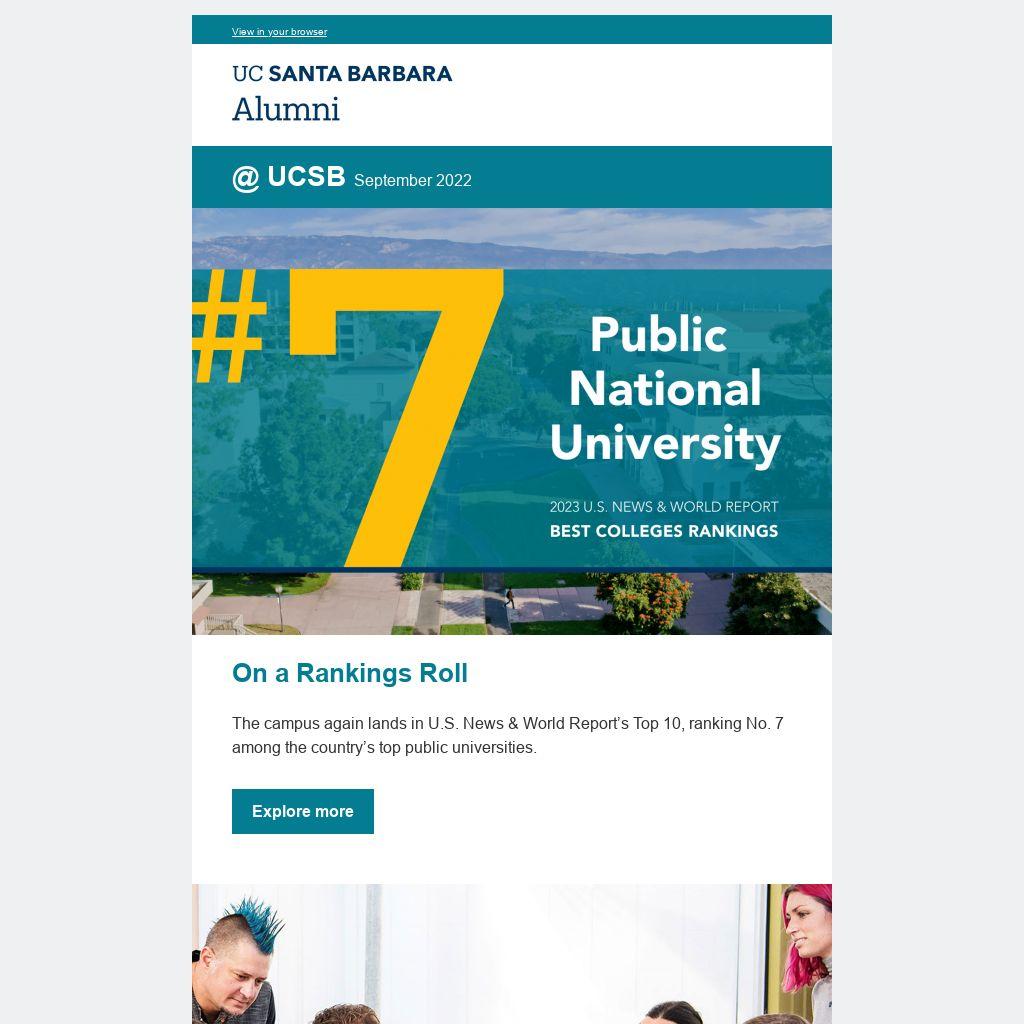Open the View in your browser link
1024x1024 pixels.
279,32
